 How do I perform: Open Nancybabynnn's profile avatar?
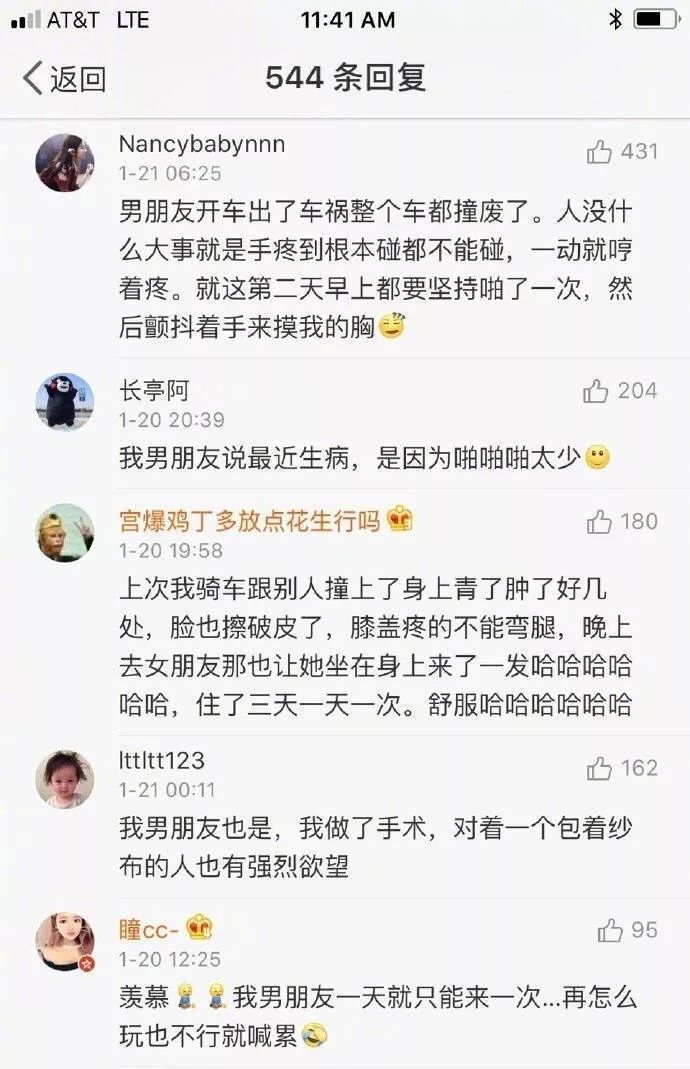(65, 162)
